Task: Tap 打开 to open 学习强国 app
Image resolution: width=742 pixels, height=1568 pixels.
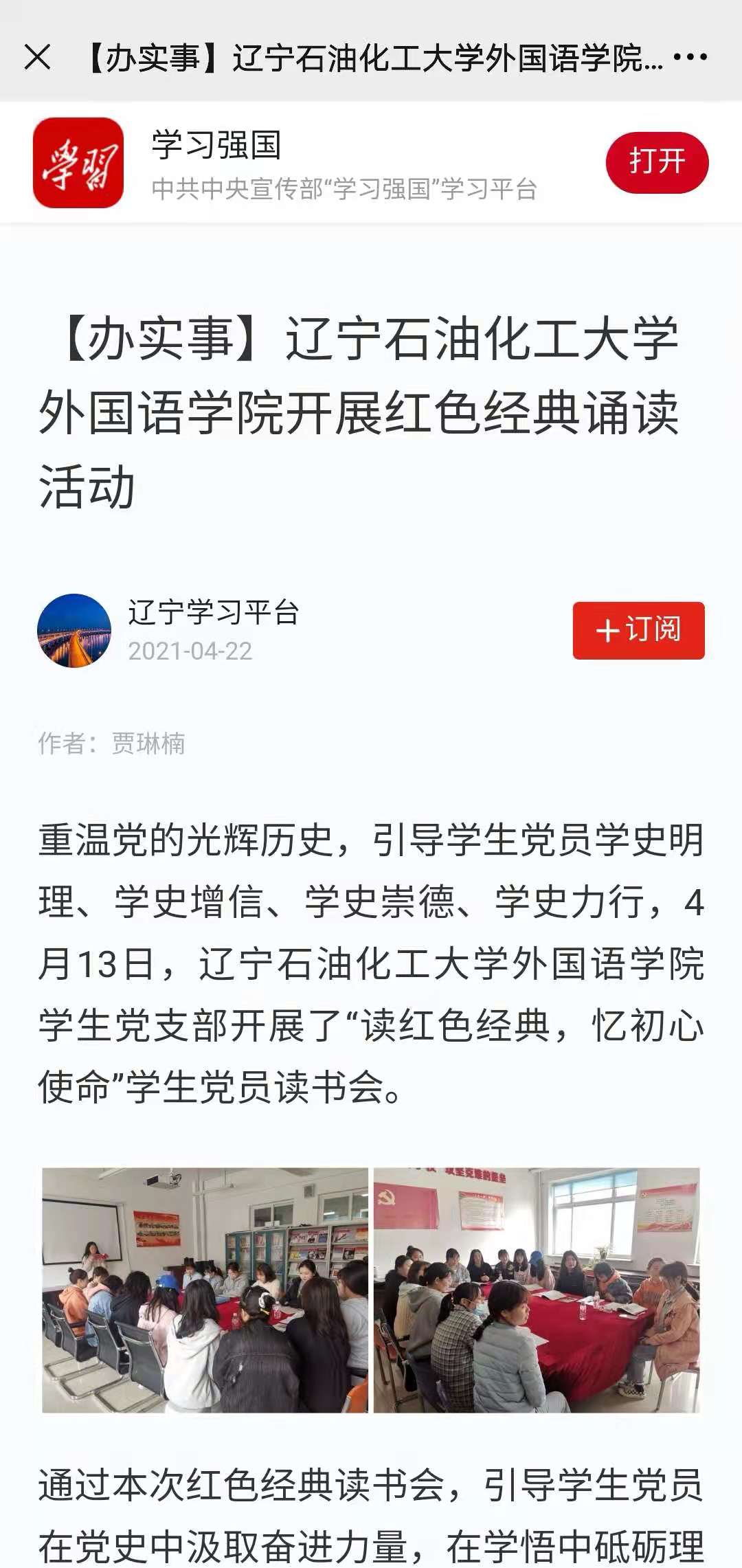Action: coord(657,162)
